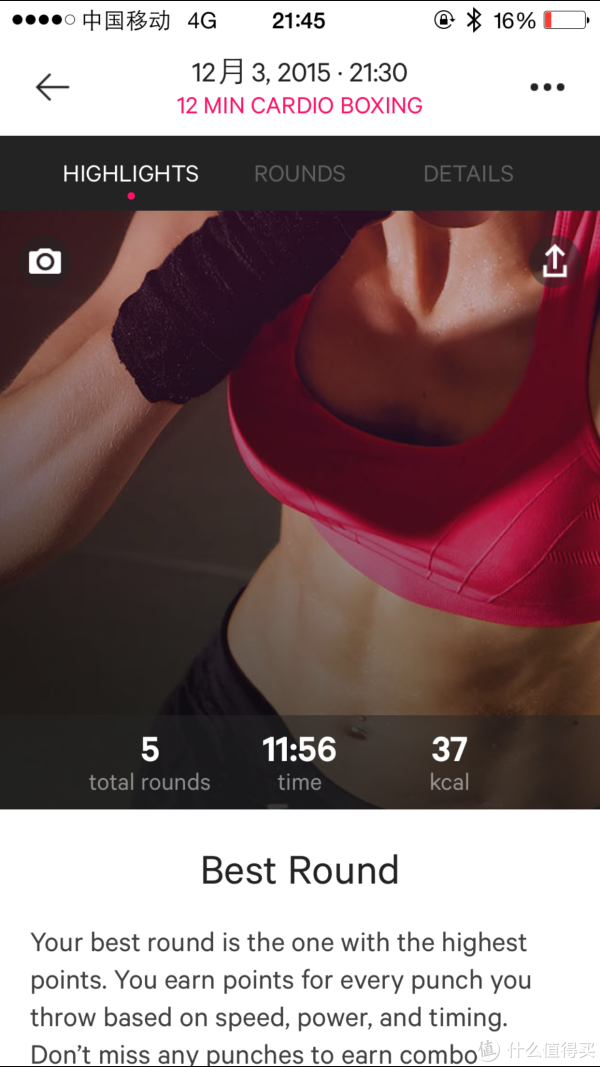The image size is (600, 1067).
Task: Go back using the arrow icon
Action: (x=52, y=87)
